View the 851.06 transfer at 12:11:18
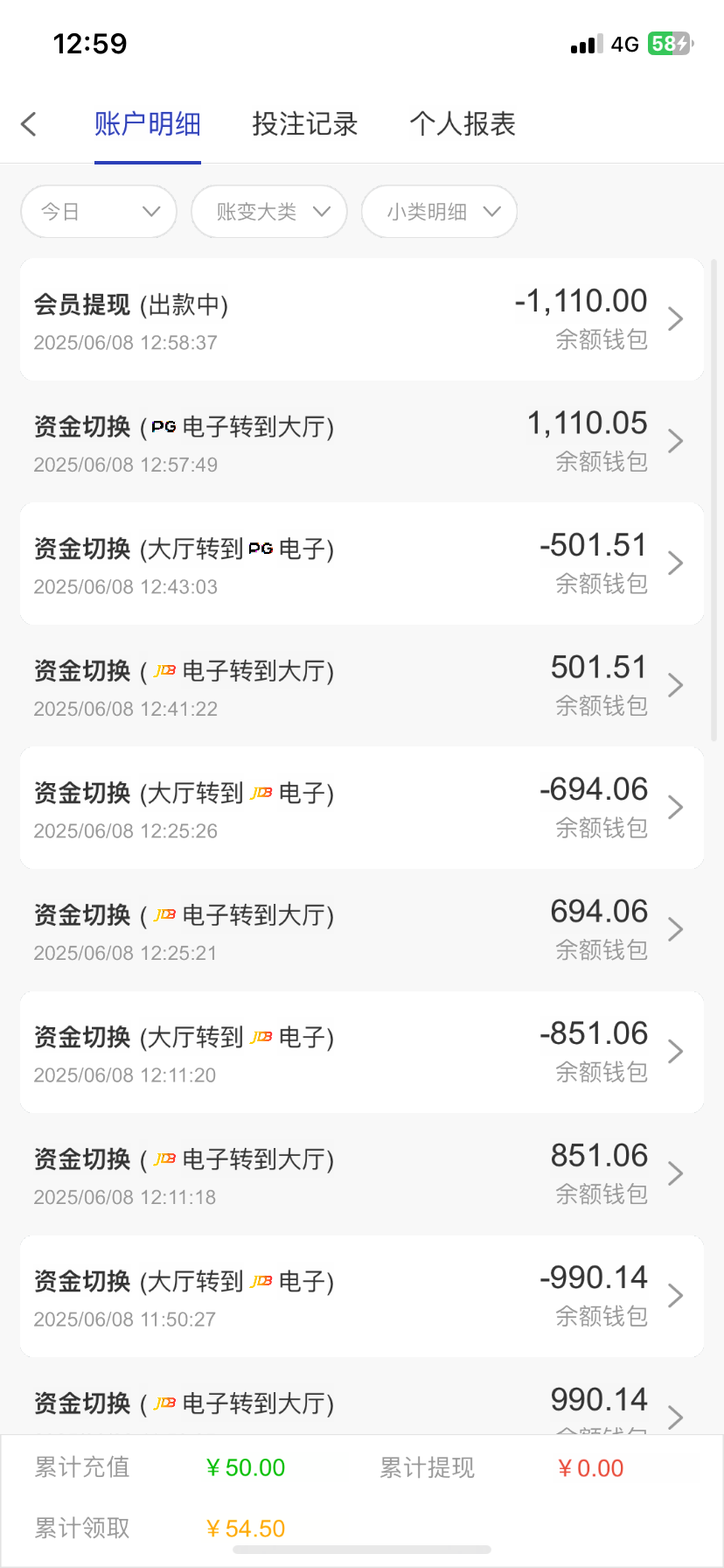Screen dimensions: 724x1568 pyautogui.click(x=361, y=1174)
